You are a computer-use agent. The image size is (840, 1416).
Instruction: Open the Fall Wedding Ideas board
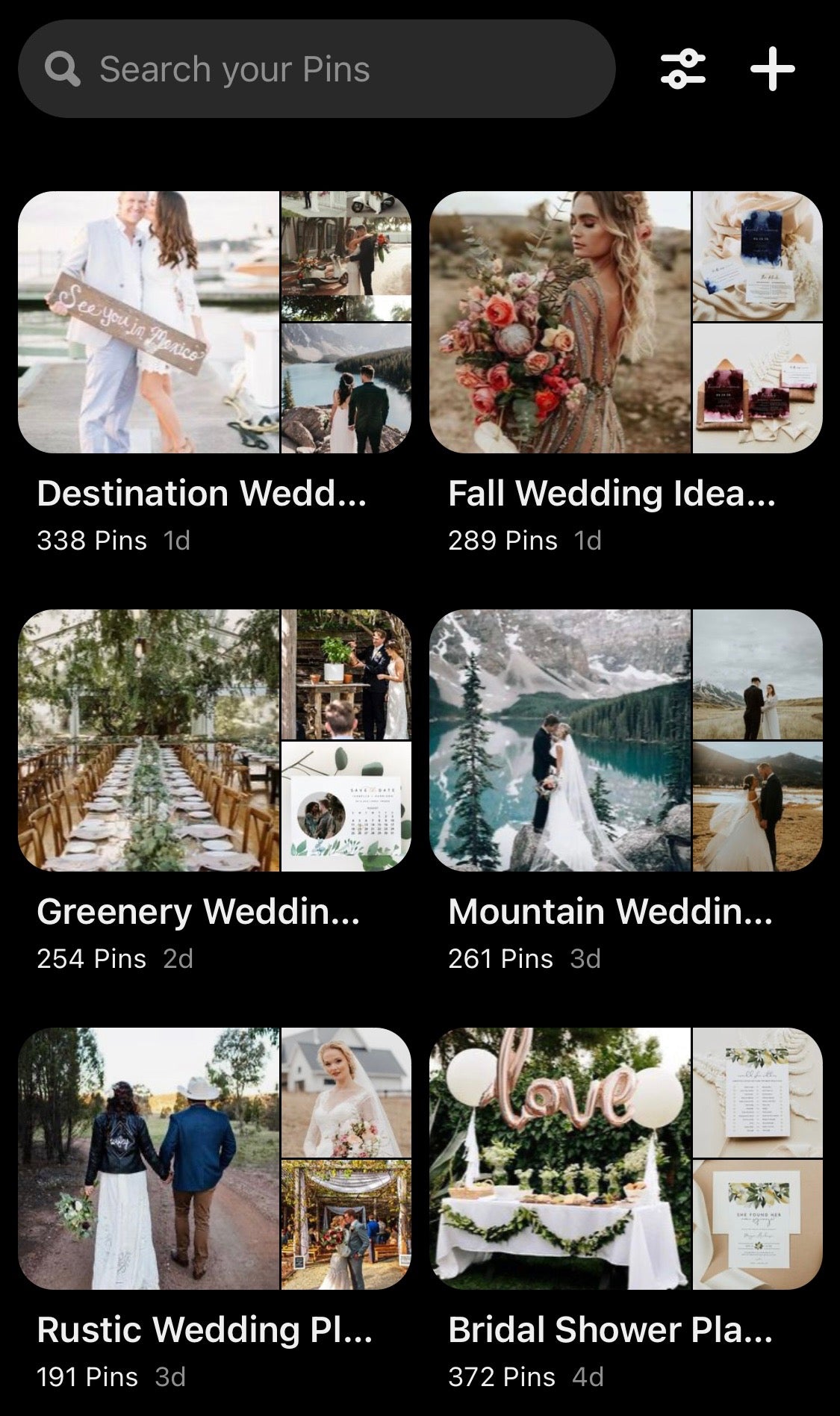[626, 323]
